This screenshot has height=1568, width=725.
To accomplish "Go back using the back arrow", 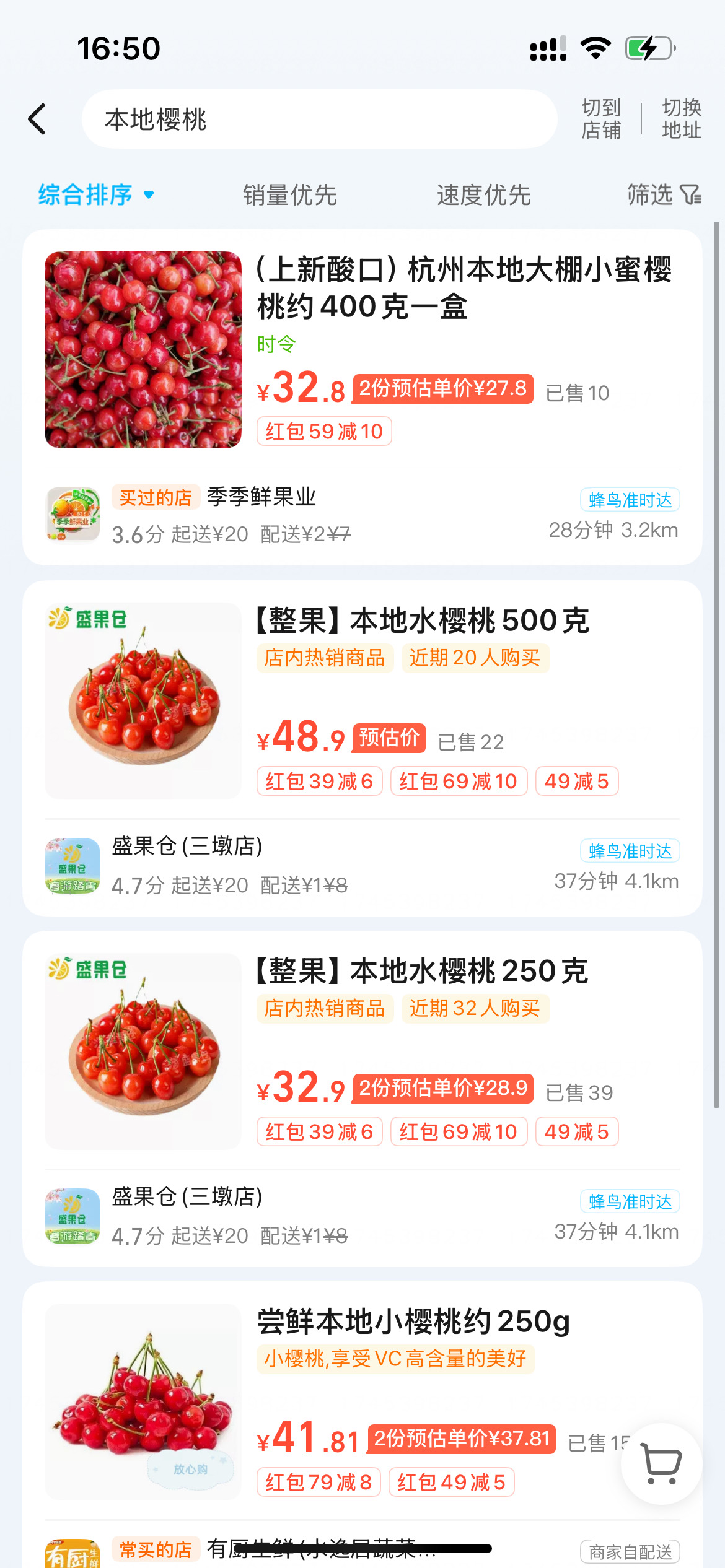I will pyautogui.click(x=38, y=119).
